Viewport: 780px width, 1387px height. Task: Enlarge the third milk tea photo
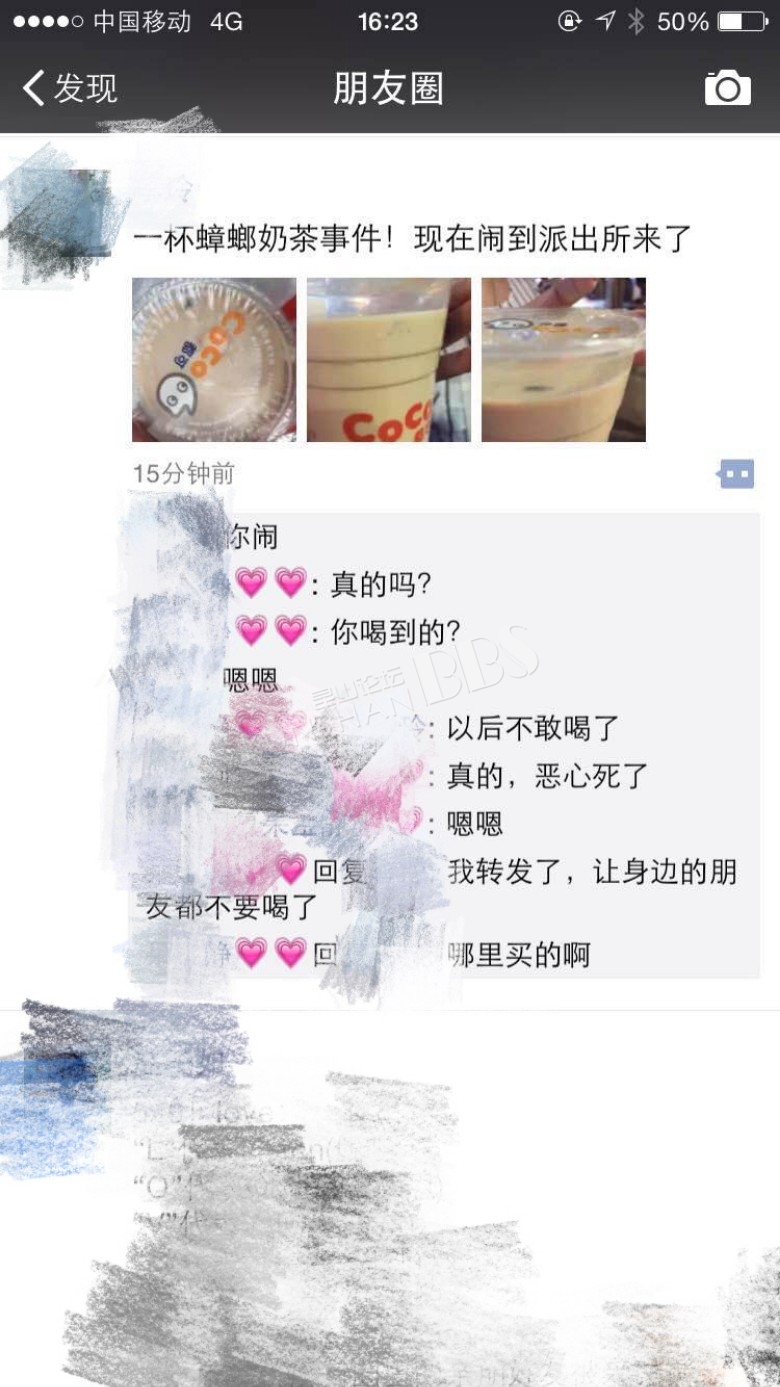click(563, 360)
